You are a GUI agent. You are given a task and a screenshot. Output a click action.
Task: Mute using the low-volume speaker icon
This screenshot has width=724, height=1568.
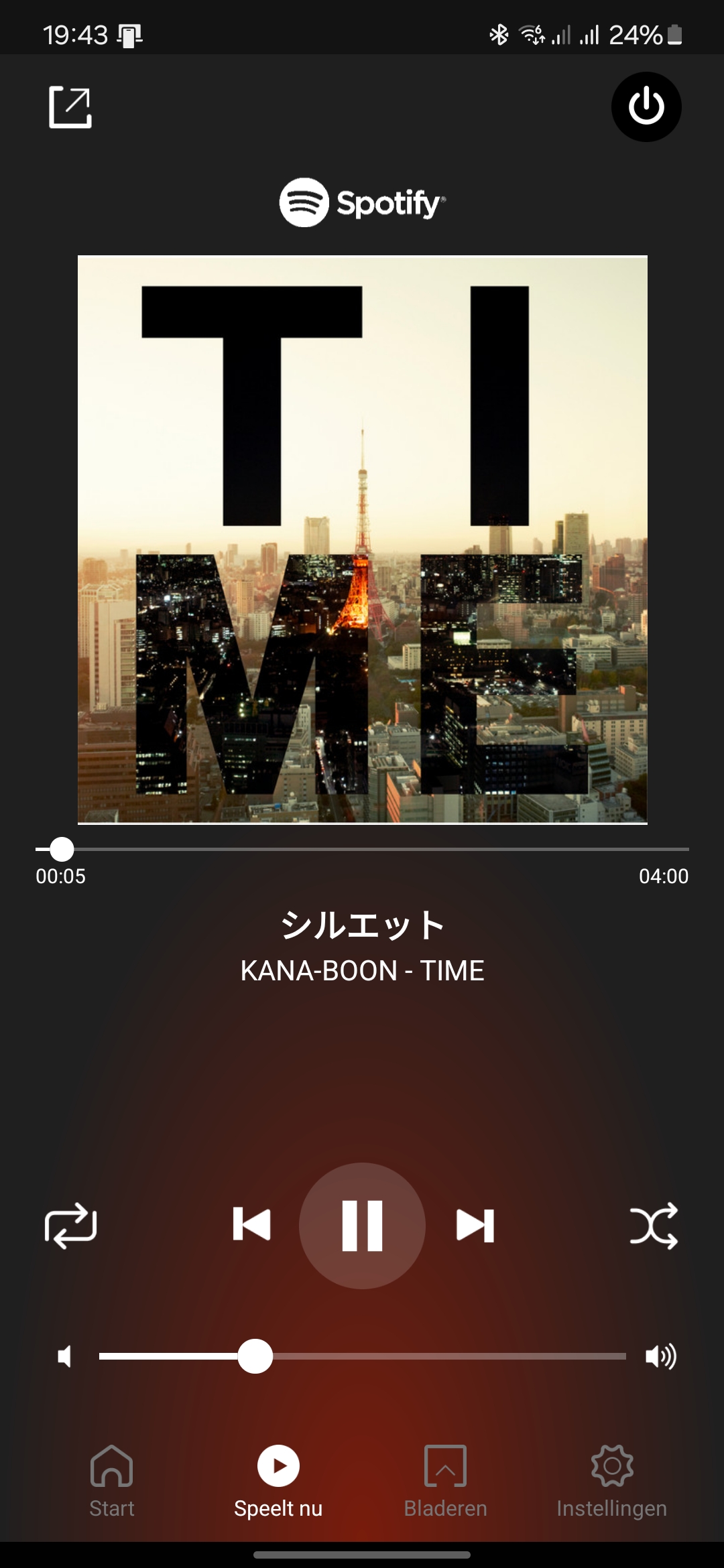(x=65, y=1357)
